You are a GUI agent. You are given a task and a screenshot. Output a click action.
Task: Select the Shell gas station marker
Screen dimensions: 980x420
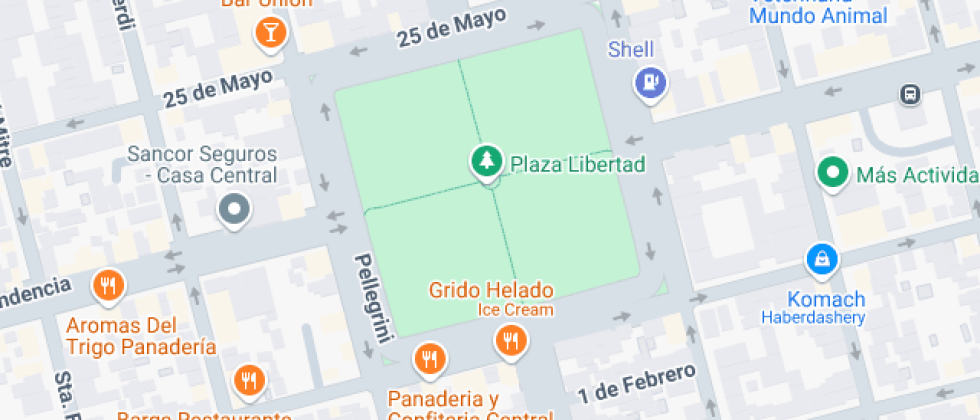650,83
